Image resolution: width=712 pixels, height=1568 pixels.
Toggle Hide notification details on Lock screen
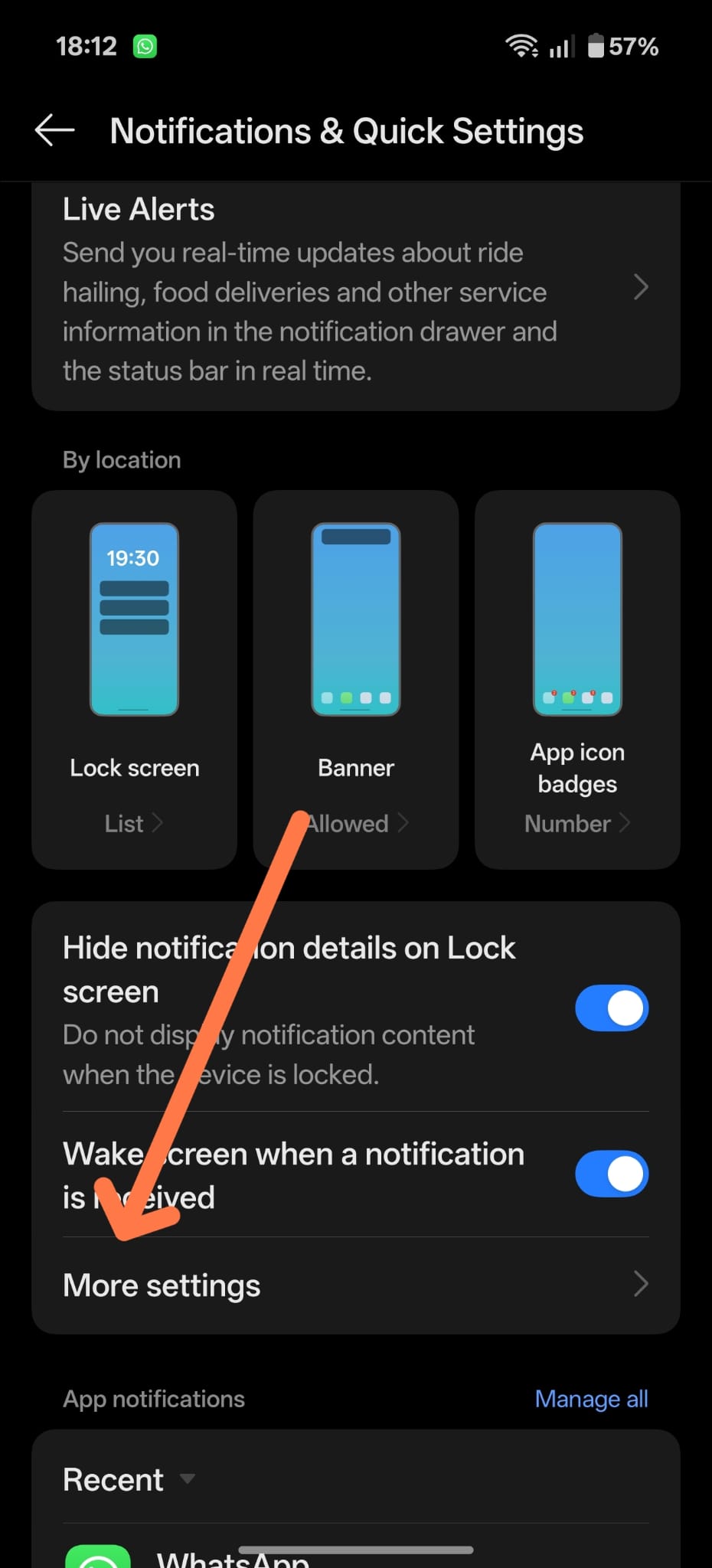pos(611,1008)
